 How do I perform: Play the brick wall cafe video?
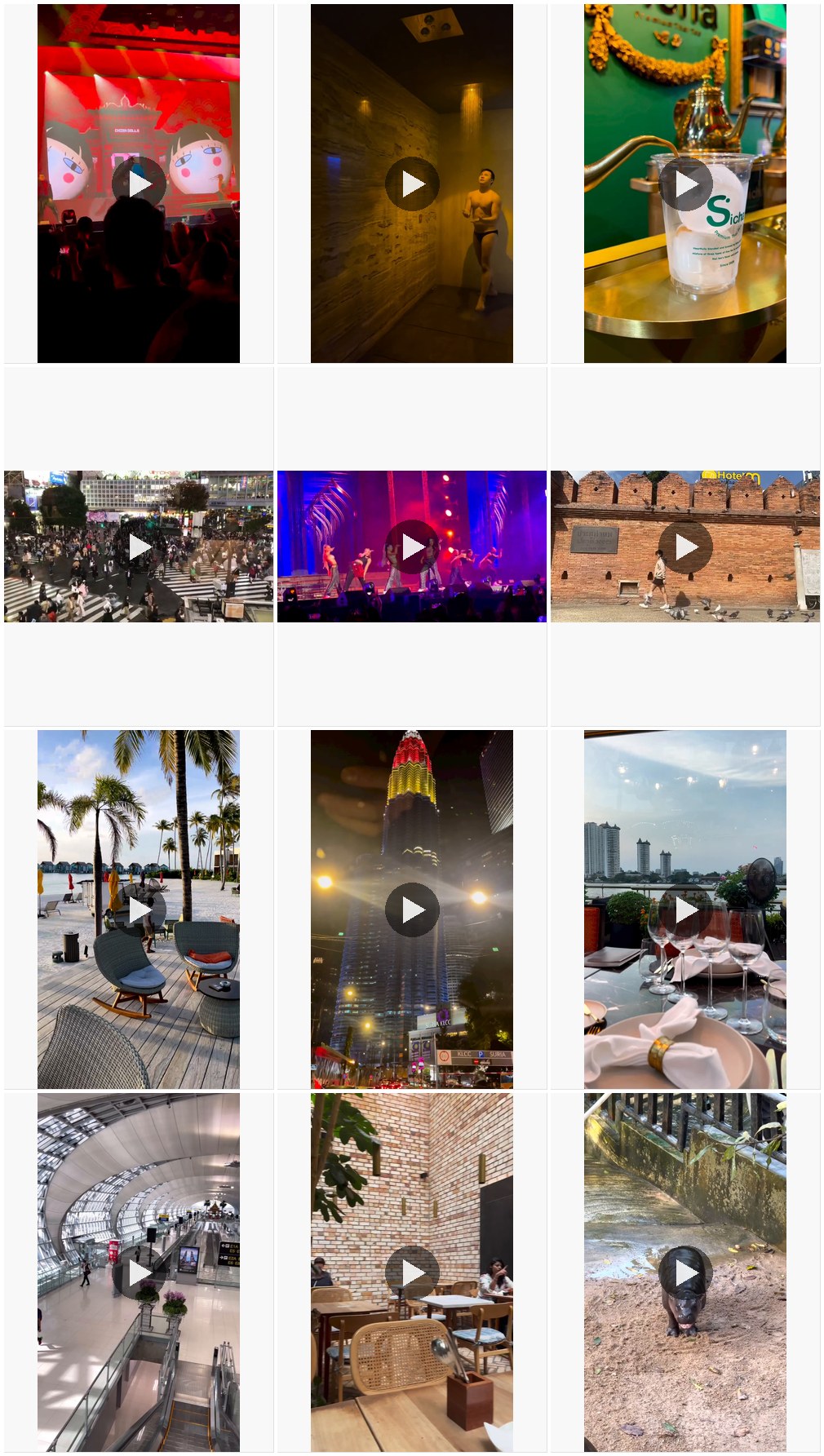tap(412, 1272)
